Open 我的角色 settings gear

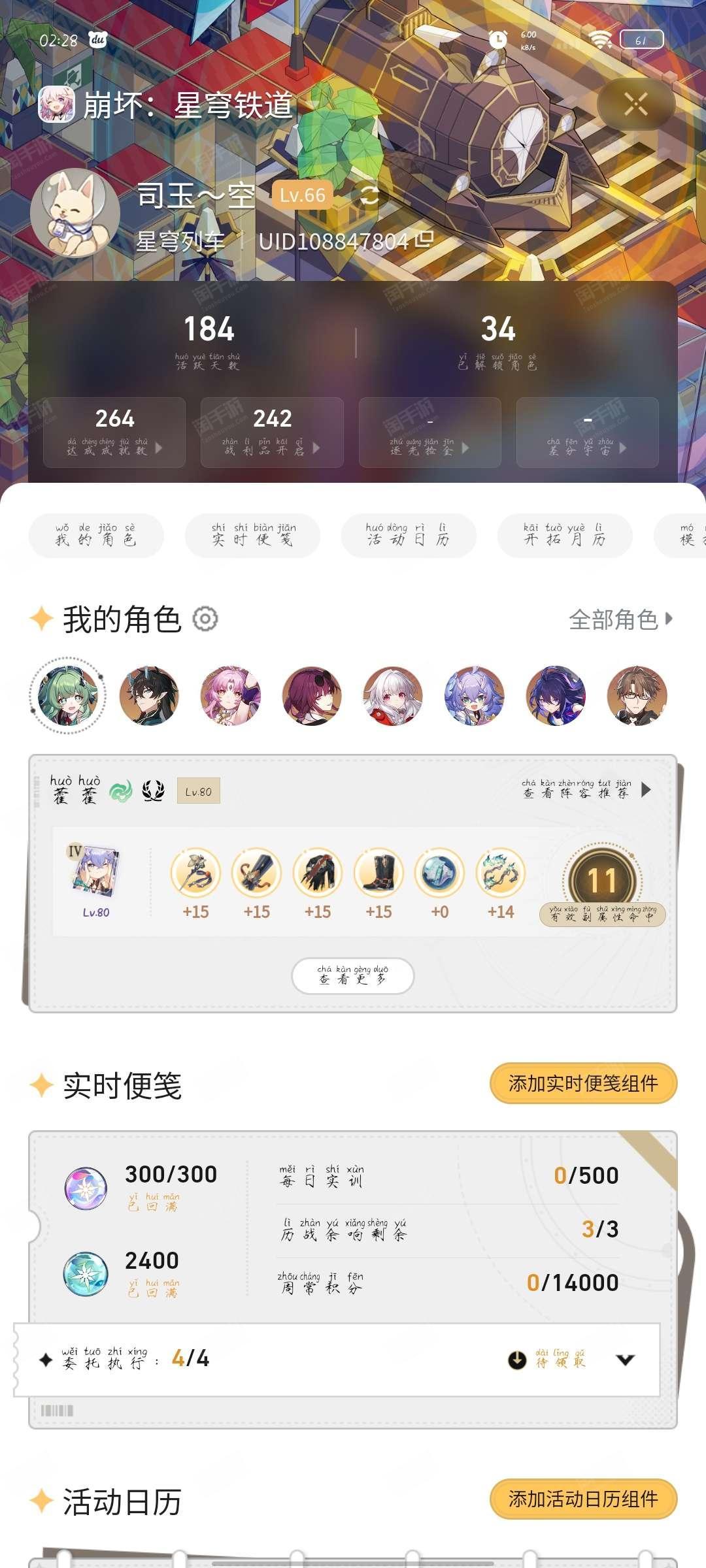point(205,619)
